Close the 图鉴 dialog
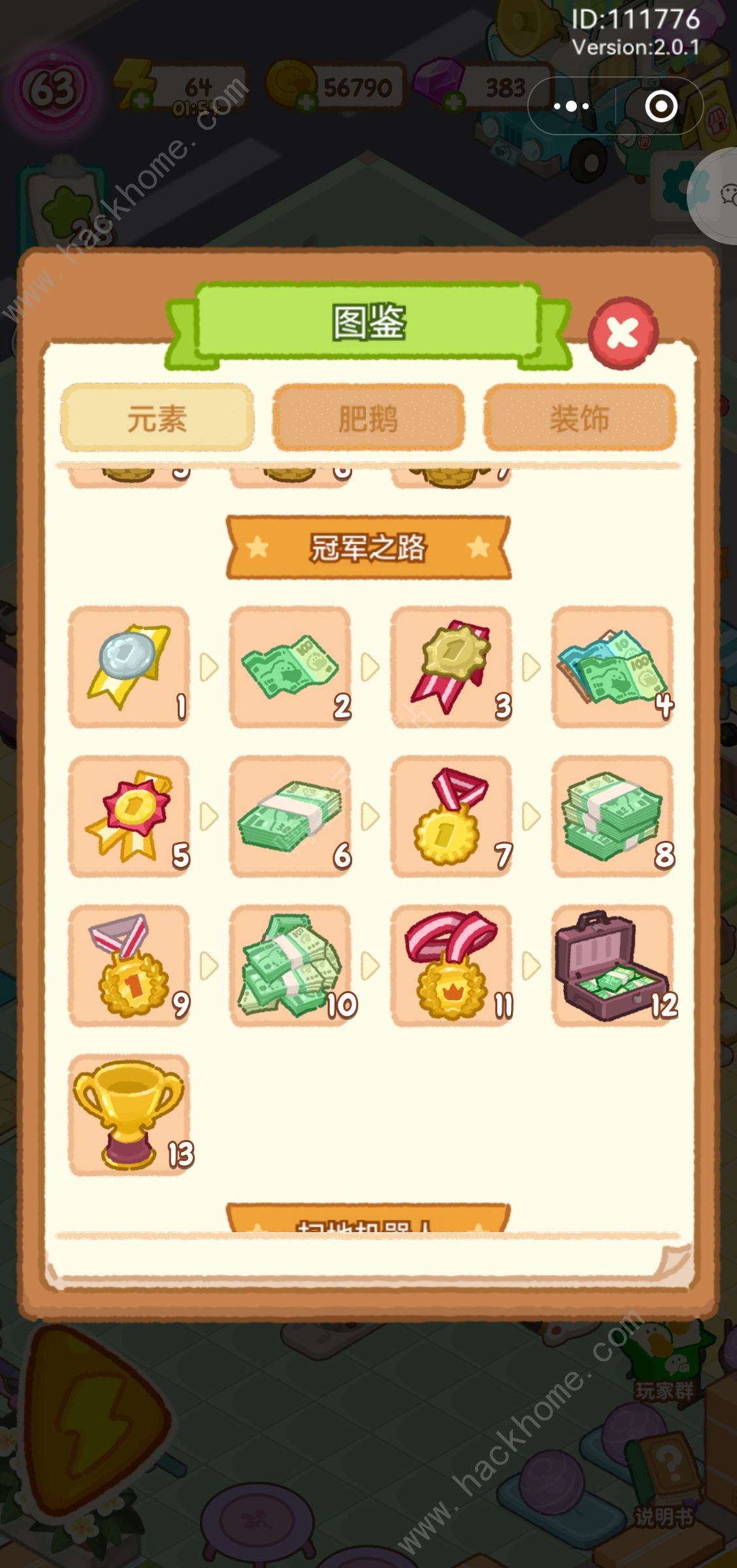 pyautogui.click(x=623, y=334)
